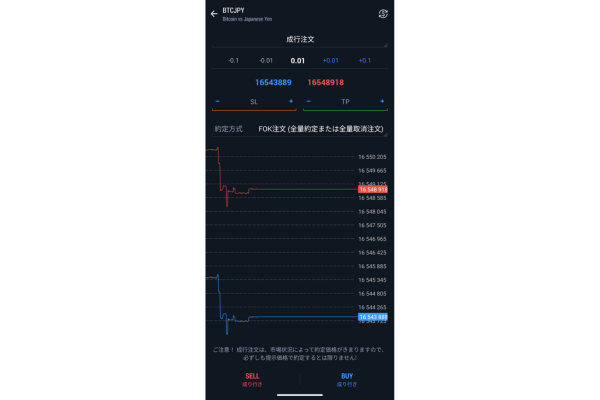The width and height of the screenshot is (600, 400).
Task: Tap minus on the SL field
Action: click(x=217, y=102)
